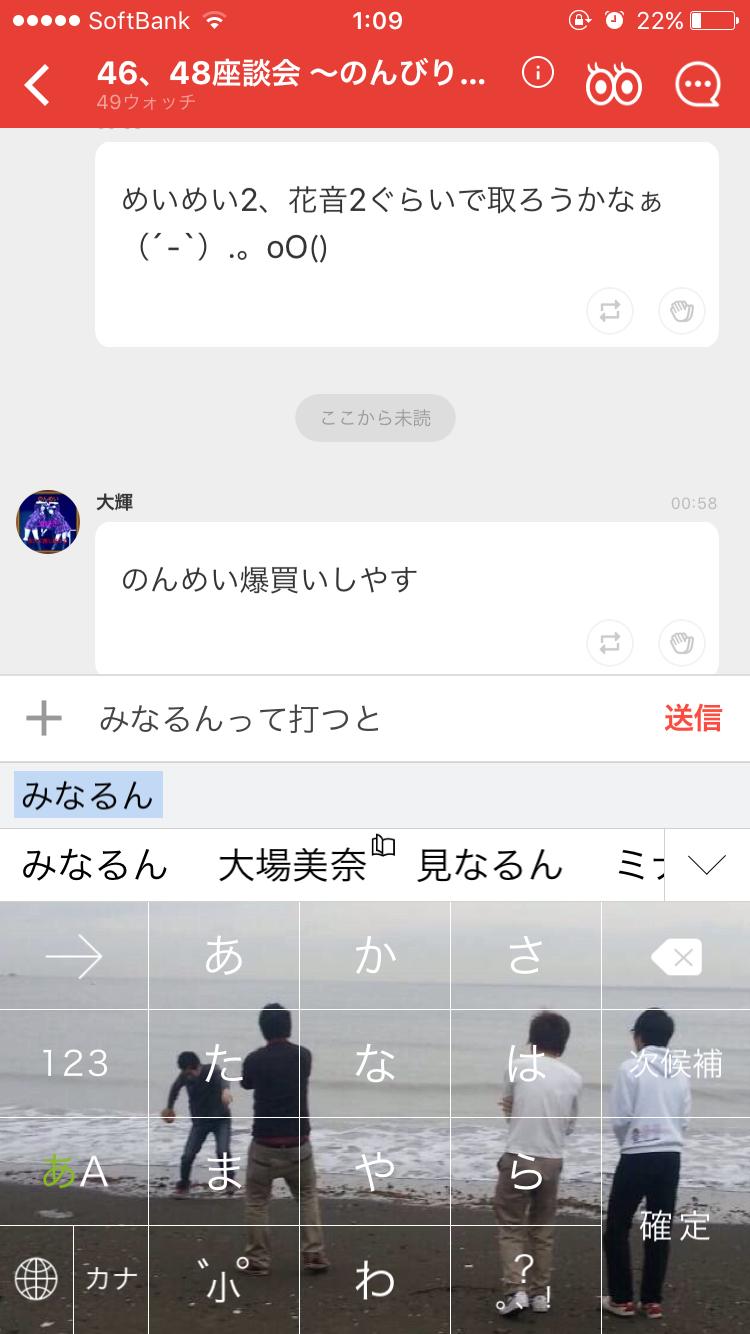Tap the repost arrows on the めいめい message
Screen dimensions: 750x1334
click(609, 312)
